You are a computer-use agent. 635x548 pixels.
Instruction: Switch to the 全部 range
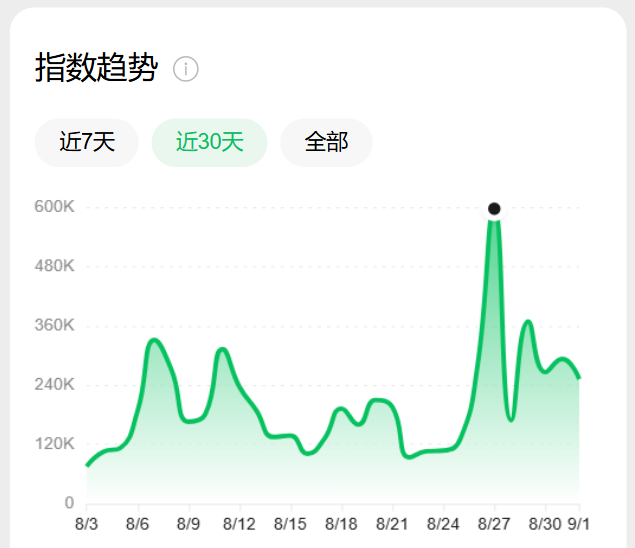tap(326, 142)
